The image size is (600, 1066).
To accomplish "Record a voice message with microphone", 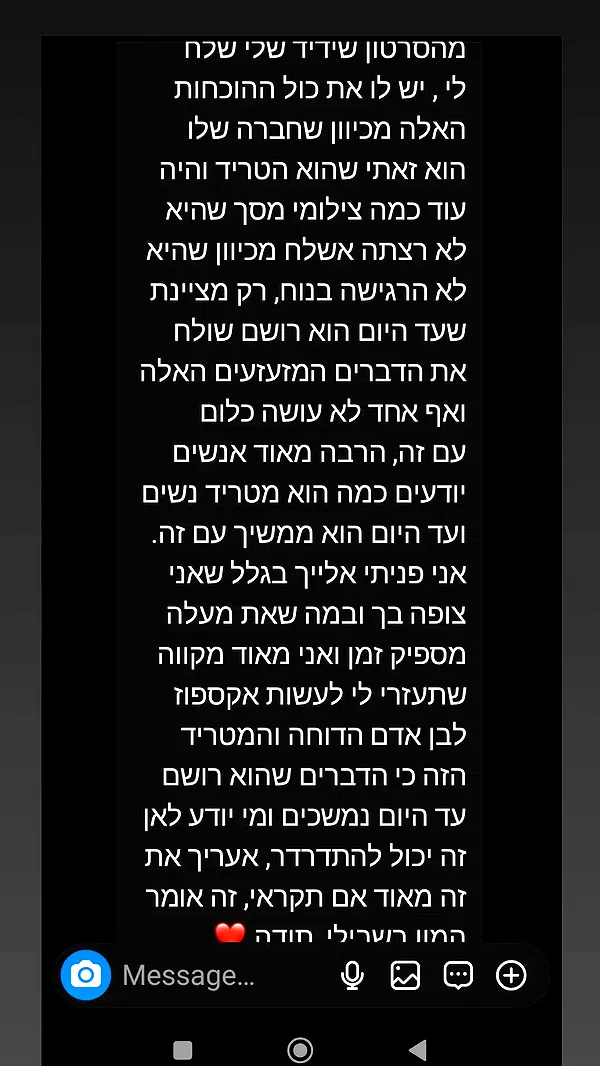I will pyautogui.click(x=352, y=975).
